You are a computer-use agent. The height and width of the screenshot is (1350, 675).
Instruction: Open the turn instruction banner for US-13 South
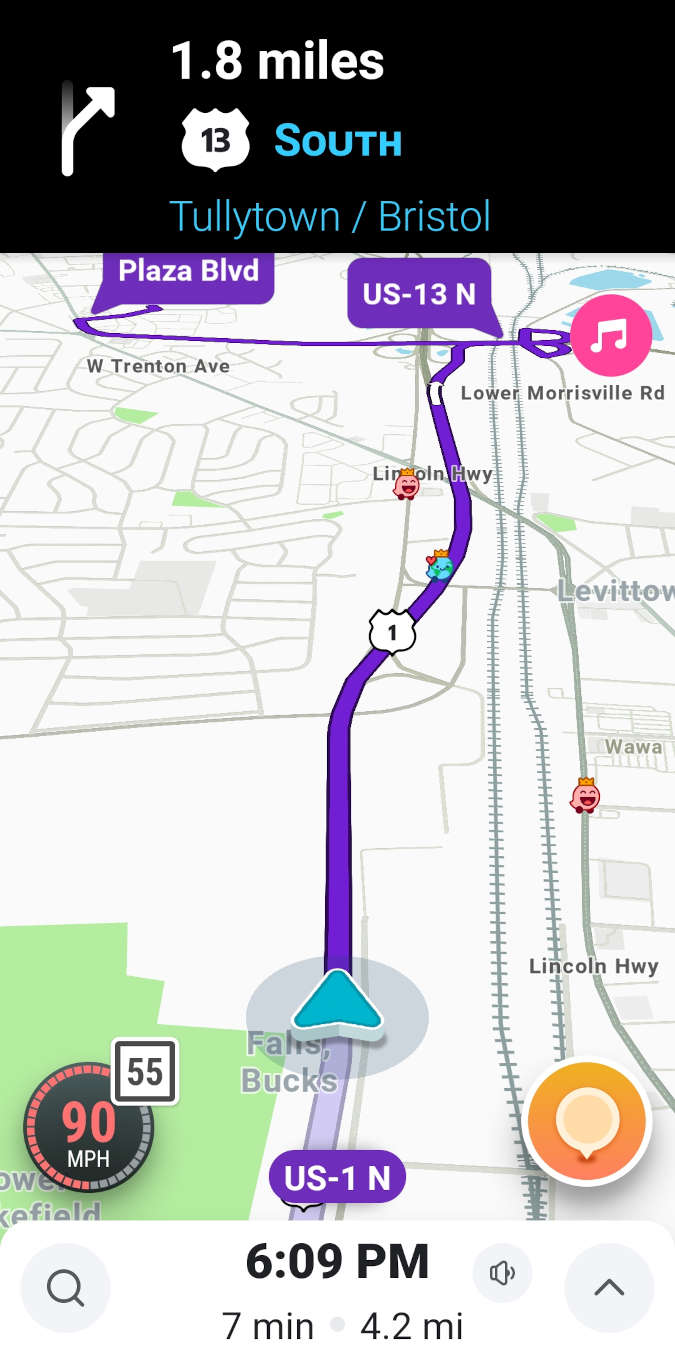pyautogui.click(x=337, y=127)
